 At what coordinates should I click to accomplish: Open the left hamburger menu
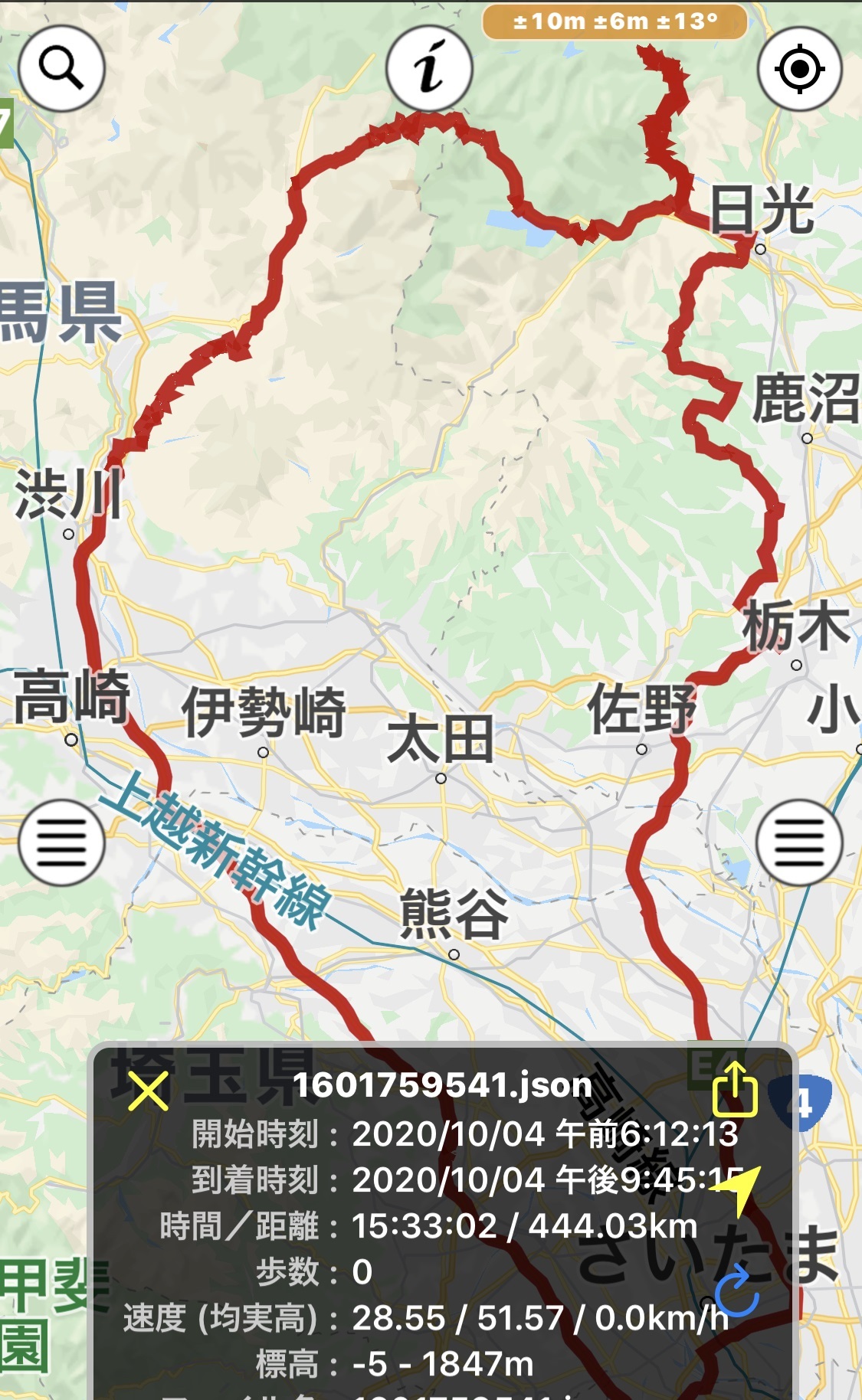pos(61,842)
